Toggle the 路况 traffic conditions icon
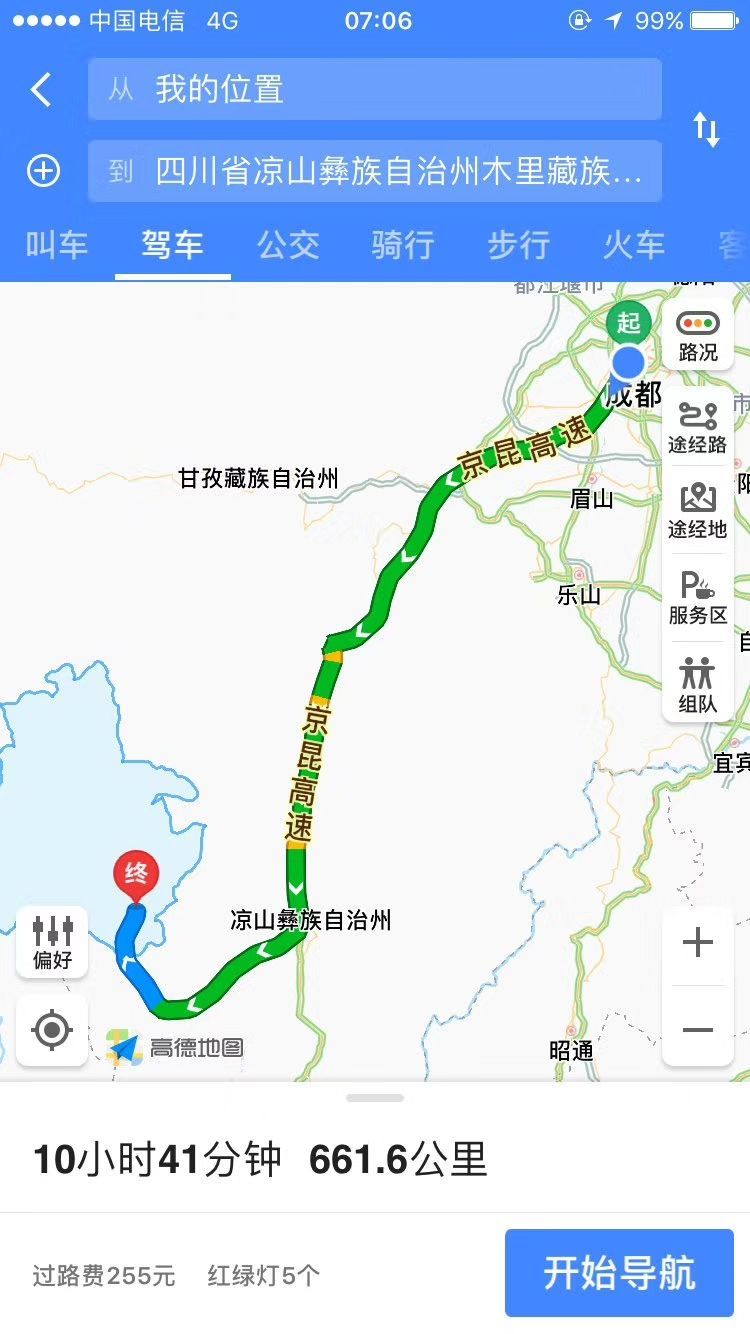This screenshot has height=1334, width=750. click(697, 335)
